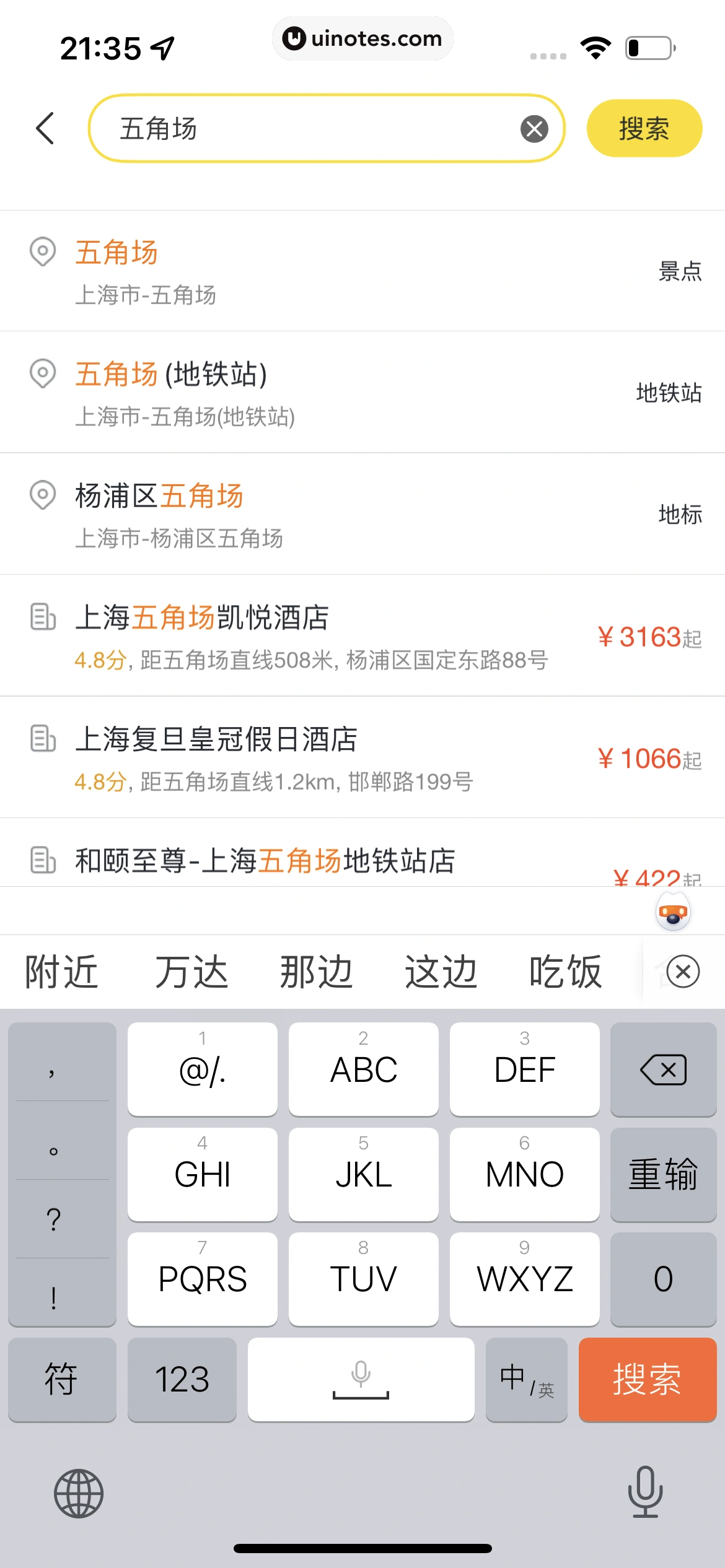Choose the 吃饭 keyboard suggestion

pos(565,972)
